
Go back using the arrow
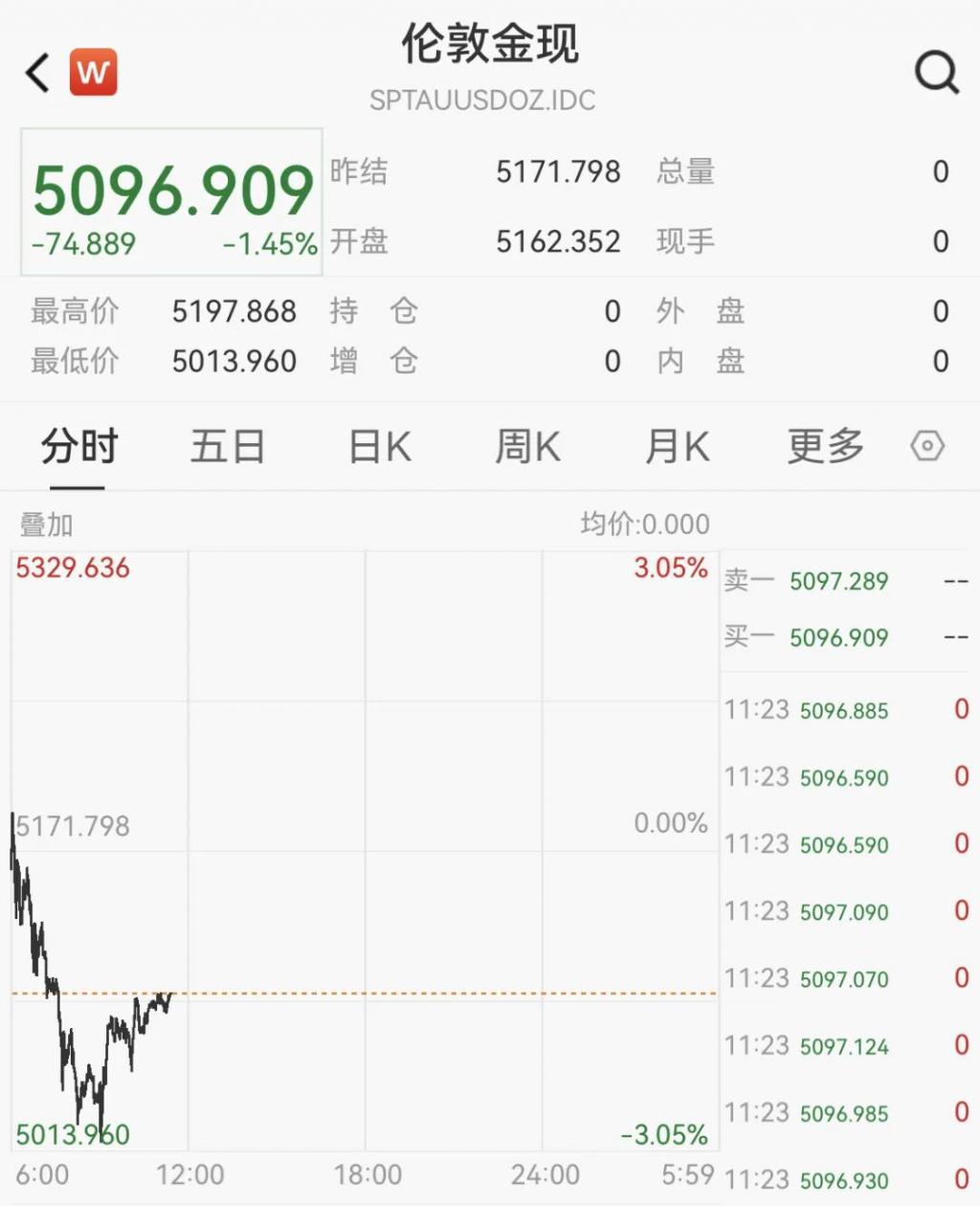[38, 73]
